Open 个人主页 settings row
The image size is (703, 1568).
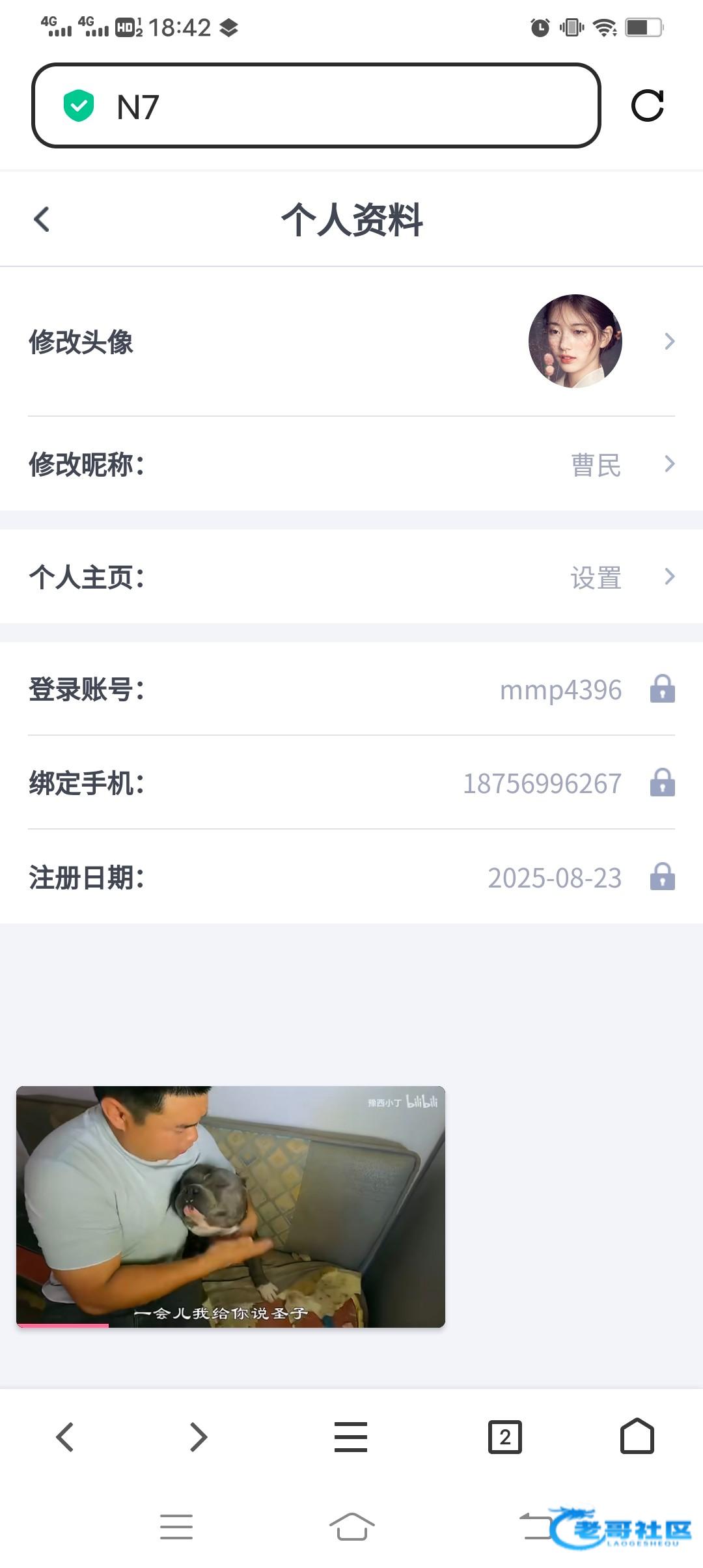click(x=351, y=577)
